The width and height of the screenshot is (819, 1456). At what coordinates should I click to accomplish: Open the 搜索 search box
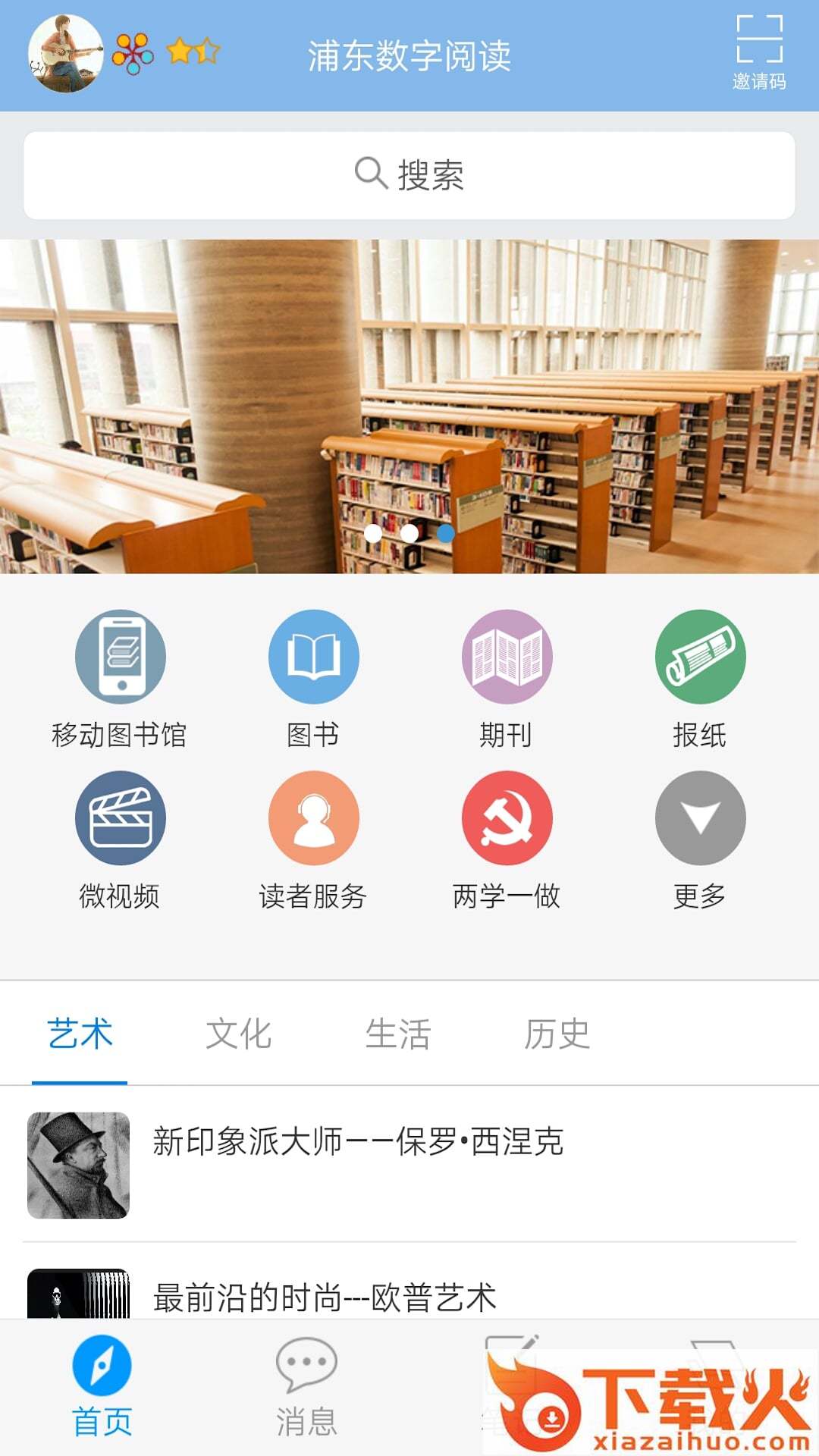(x=409, y=175)
